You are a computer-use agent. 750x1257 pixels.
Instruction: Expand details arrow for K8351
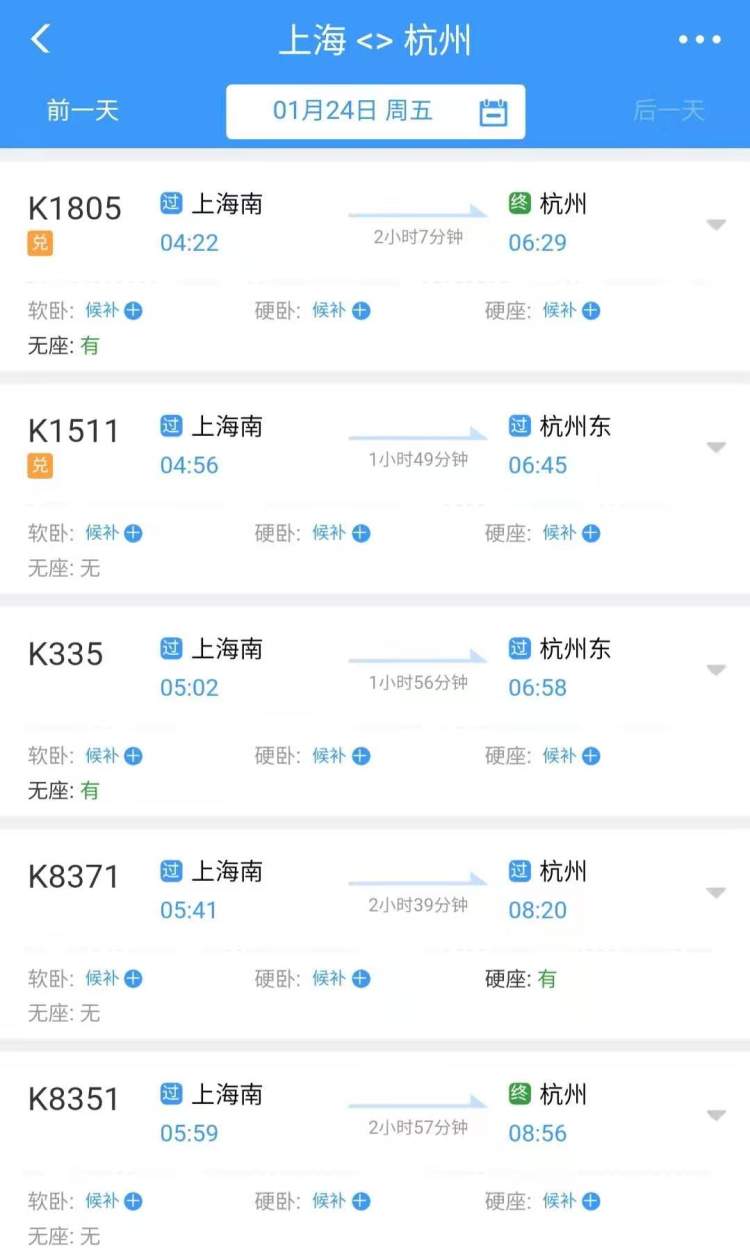[716, 1115]
